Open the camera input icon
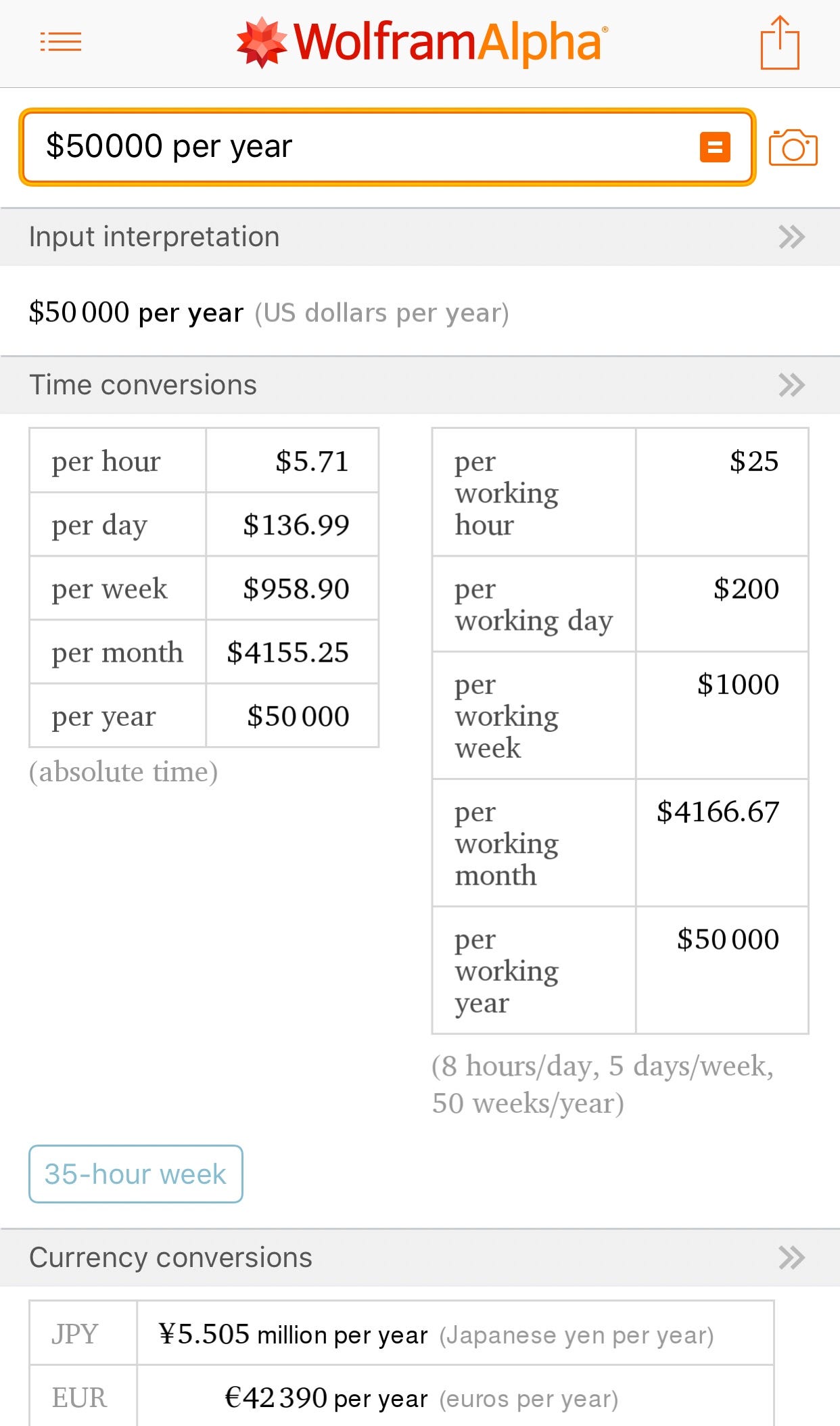840x1426 pixels. point(793,147)
